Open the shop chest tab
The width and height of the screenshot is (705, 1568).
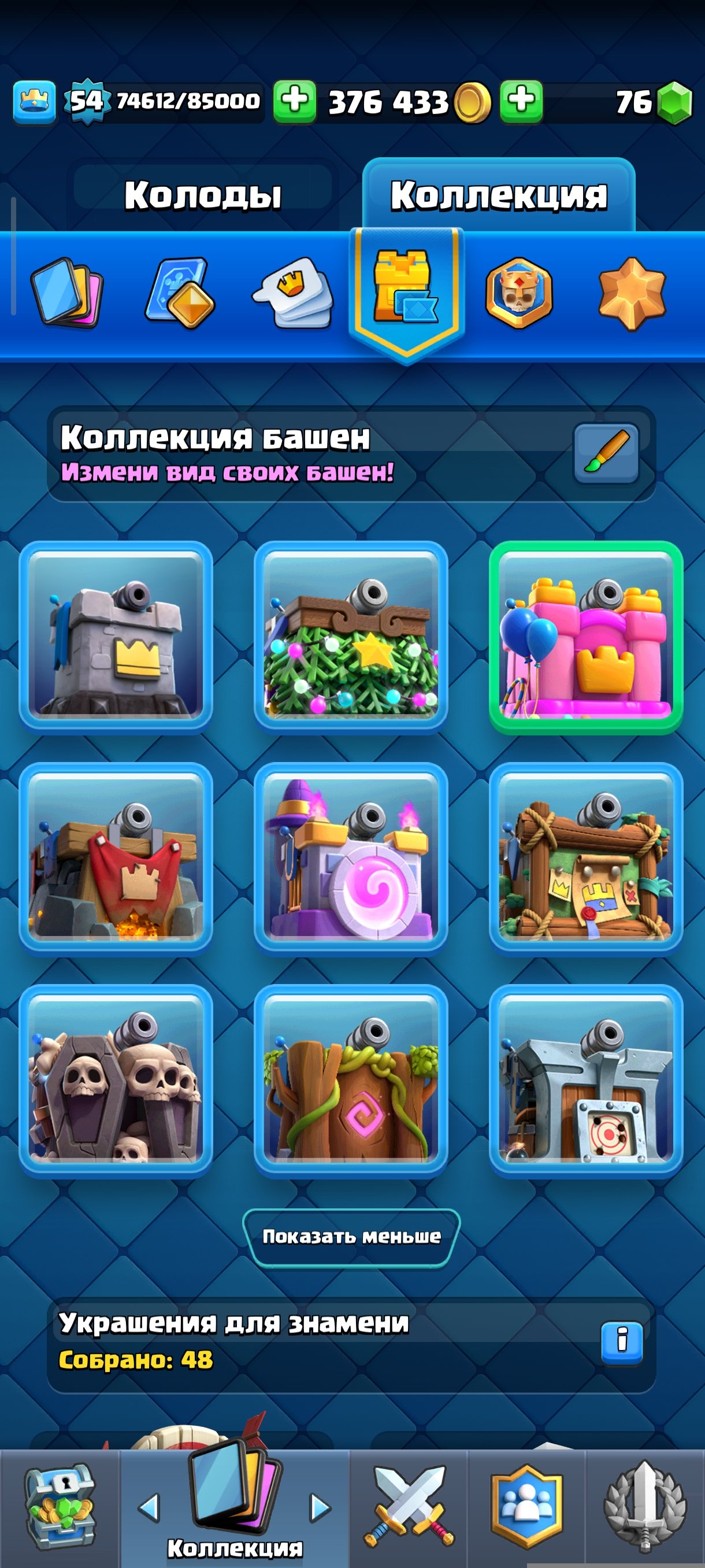point(59,1507)
